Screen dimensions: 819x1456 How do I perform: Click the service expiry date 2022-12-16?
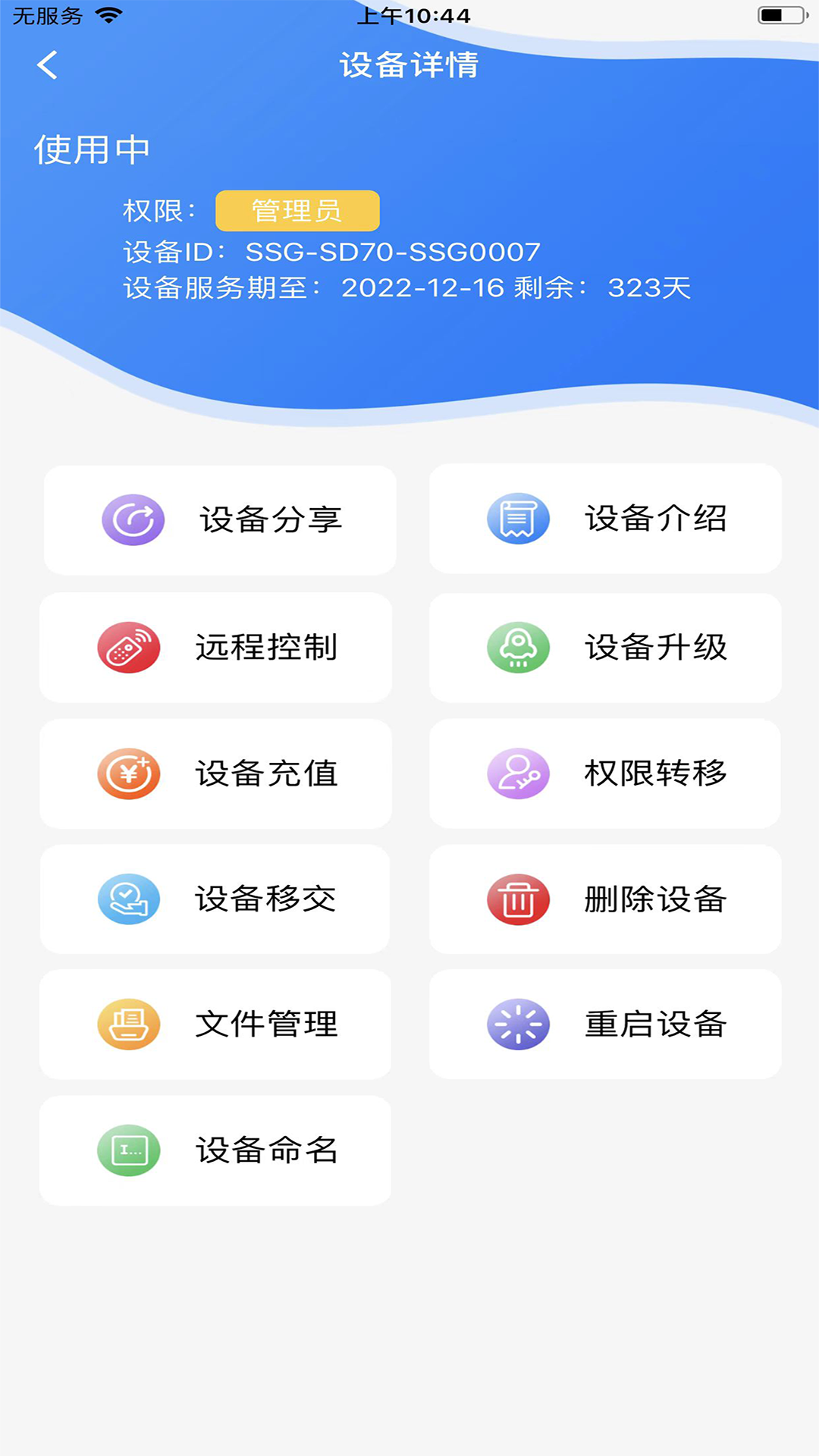422,289
